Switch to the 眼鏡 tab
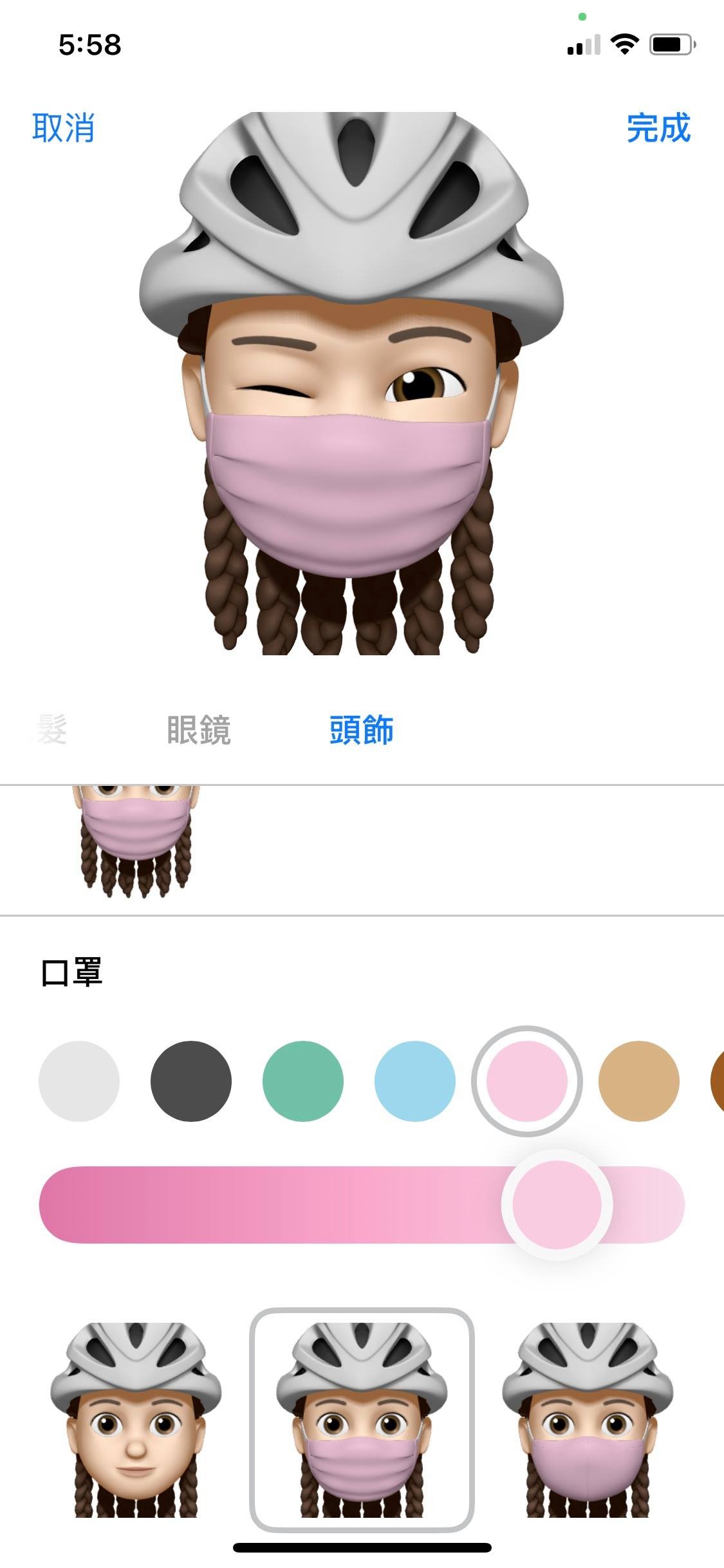Viewport: 724px width, 1568px height. click(x=198, y=730)
